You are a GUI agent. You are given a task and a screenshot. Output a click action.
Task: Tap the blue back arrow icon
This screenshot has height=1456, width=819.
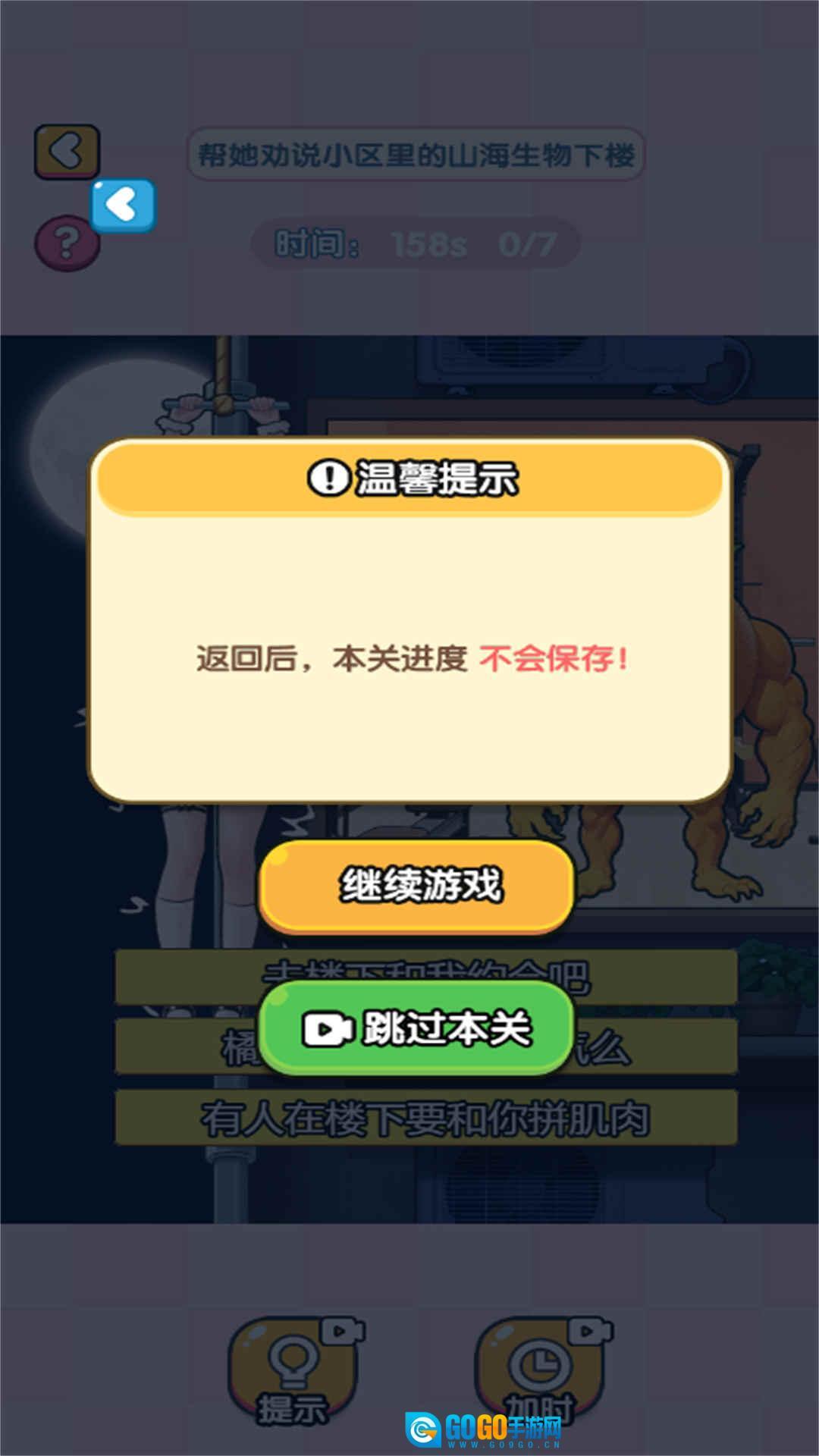coord(123,205)
